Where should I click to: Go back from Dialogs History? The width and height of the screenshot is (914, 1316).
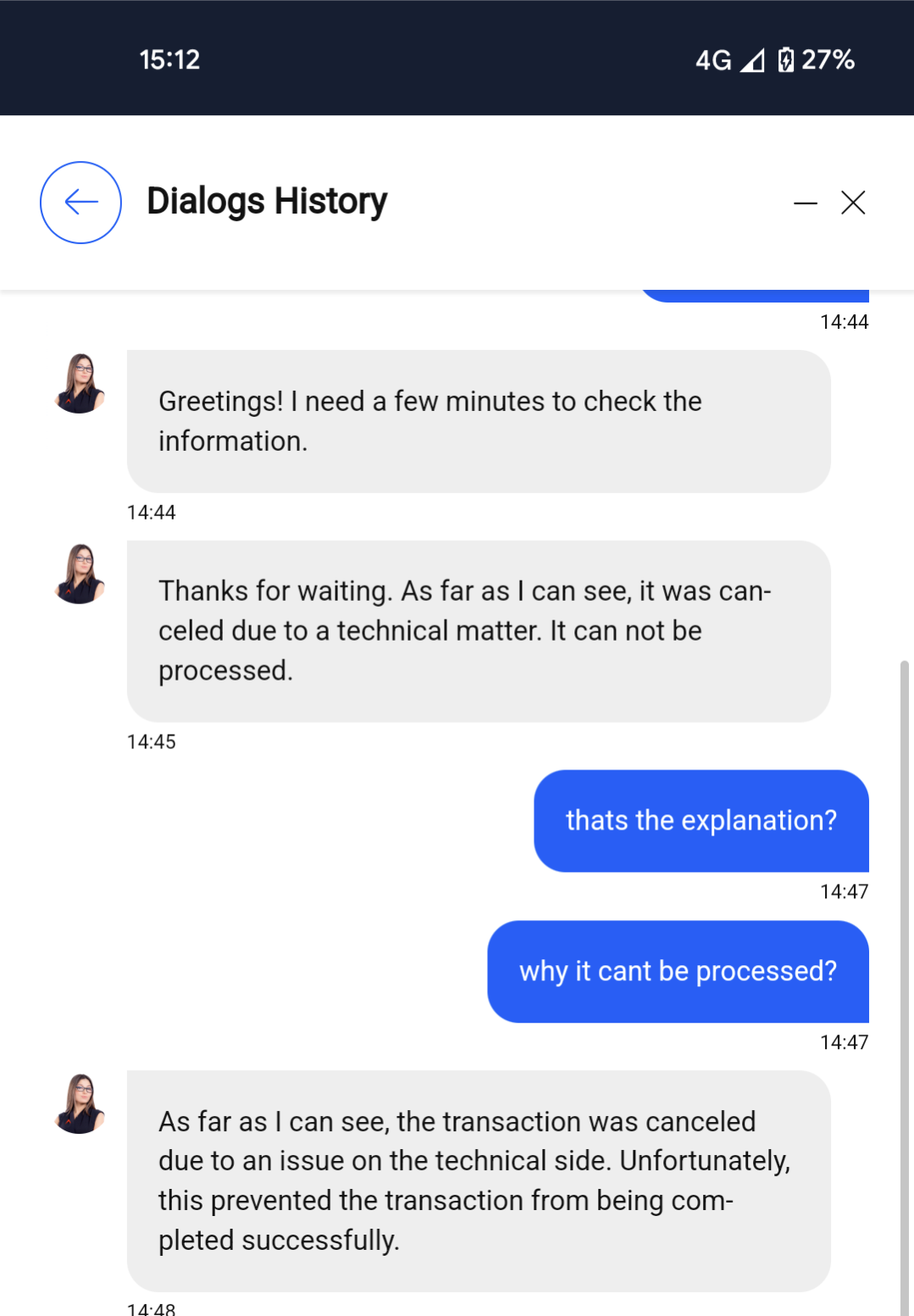[80, 203]
